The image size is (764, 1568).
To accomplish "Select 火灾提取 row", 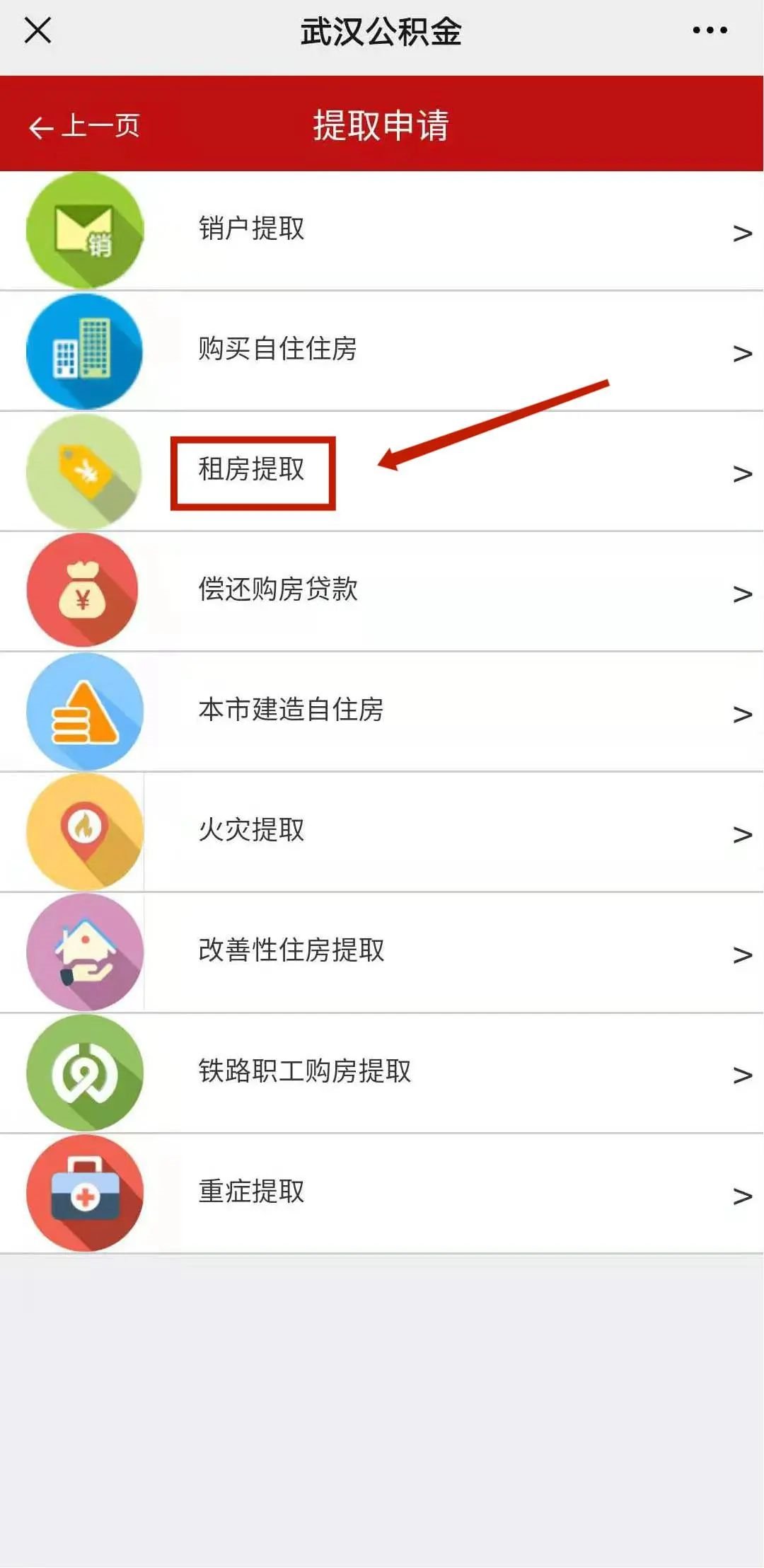I will (x=252, y=831).
